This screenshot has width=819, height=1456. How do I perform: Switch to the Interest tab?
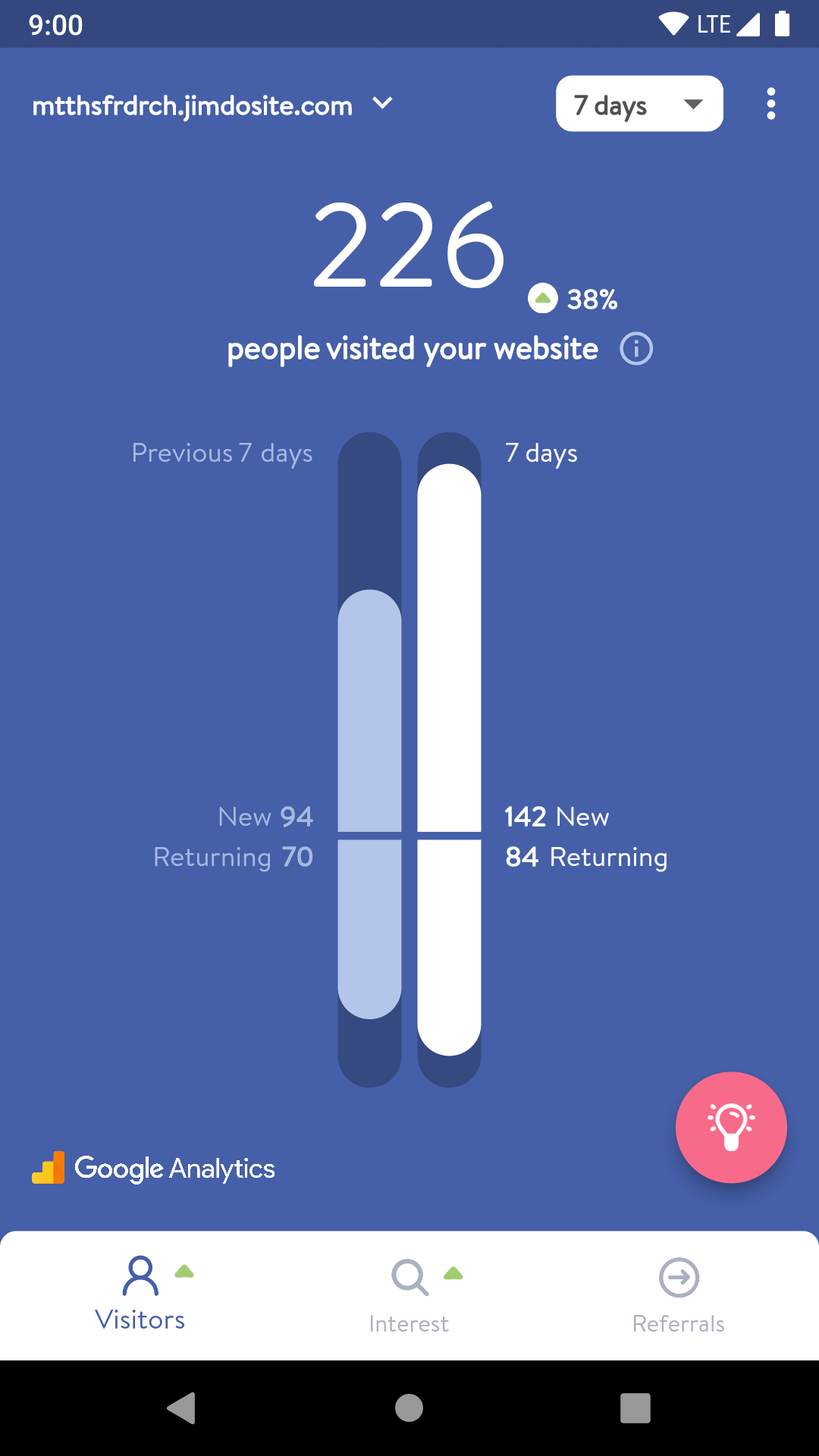[409, 1295]
